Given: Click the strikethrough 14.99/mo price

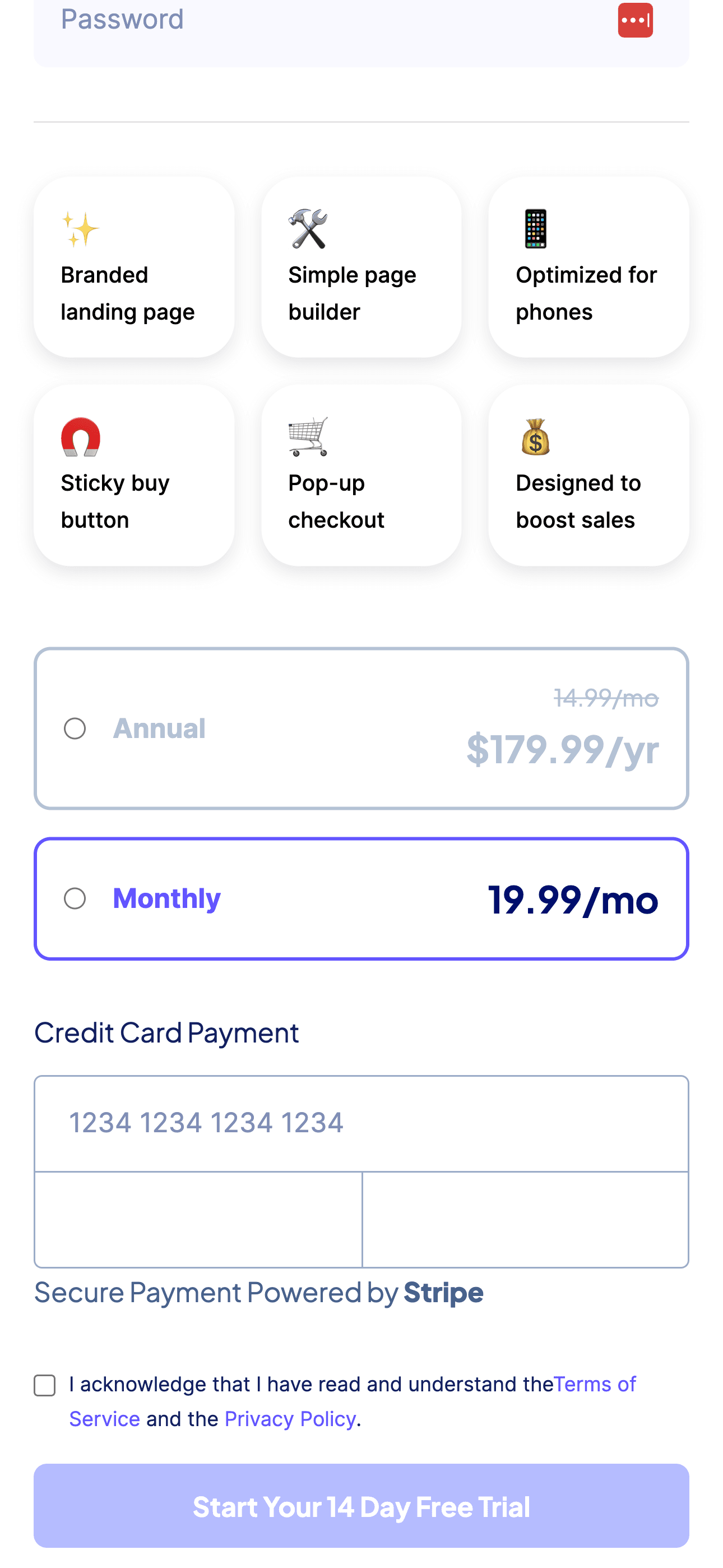Looking at the screenshot, I should pyautogui.click(x=605, y=699).
